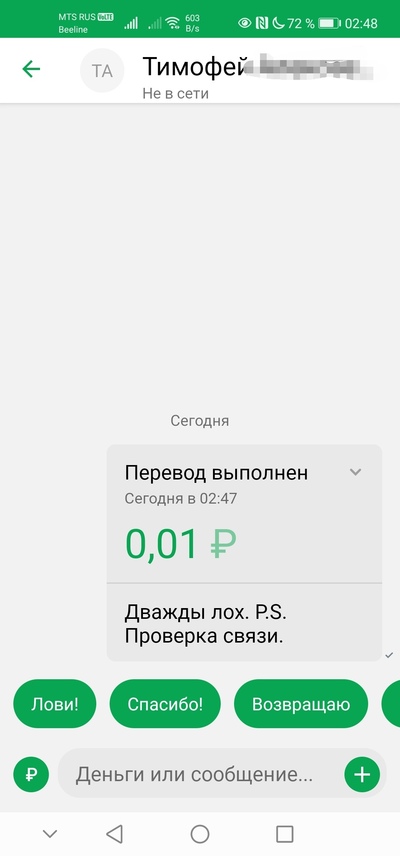Go back using the green arrow
Viewport: 400px width, 856px height.
coord(31,69)
